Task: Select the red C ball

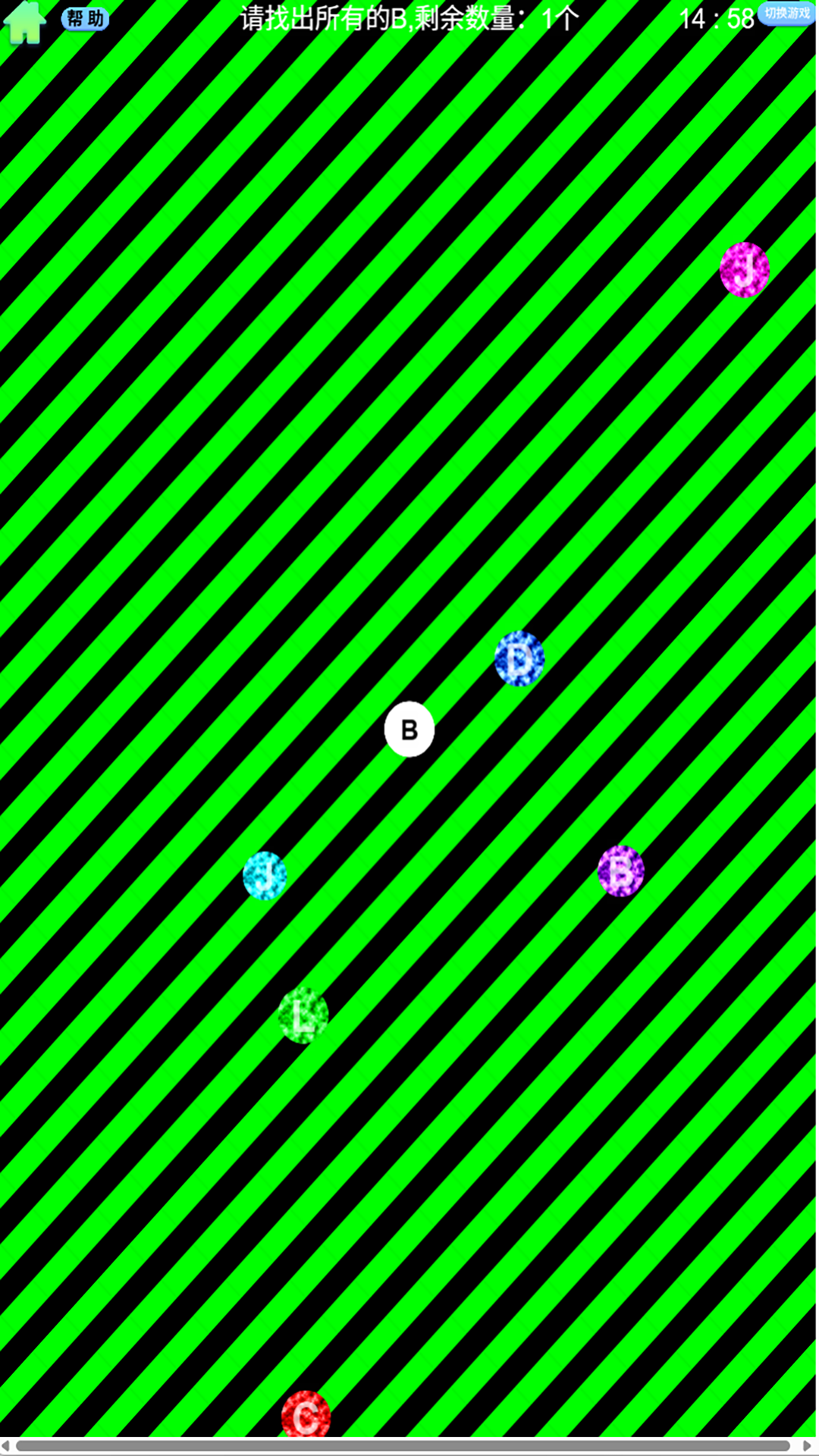Action: click(306, 1415)
